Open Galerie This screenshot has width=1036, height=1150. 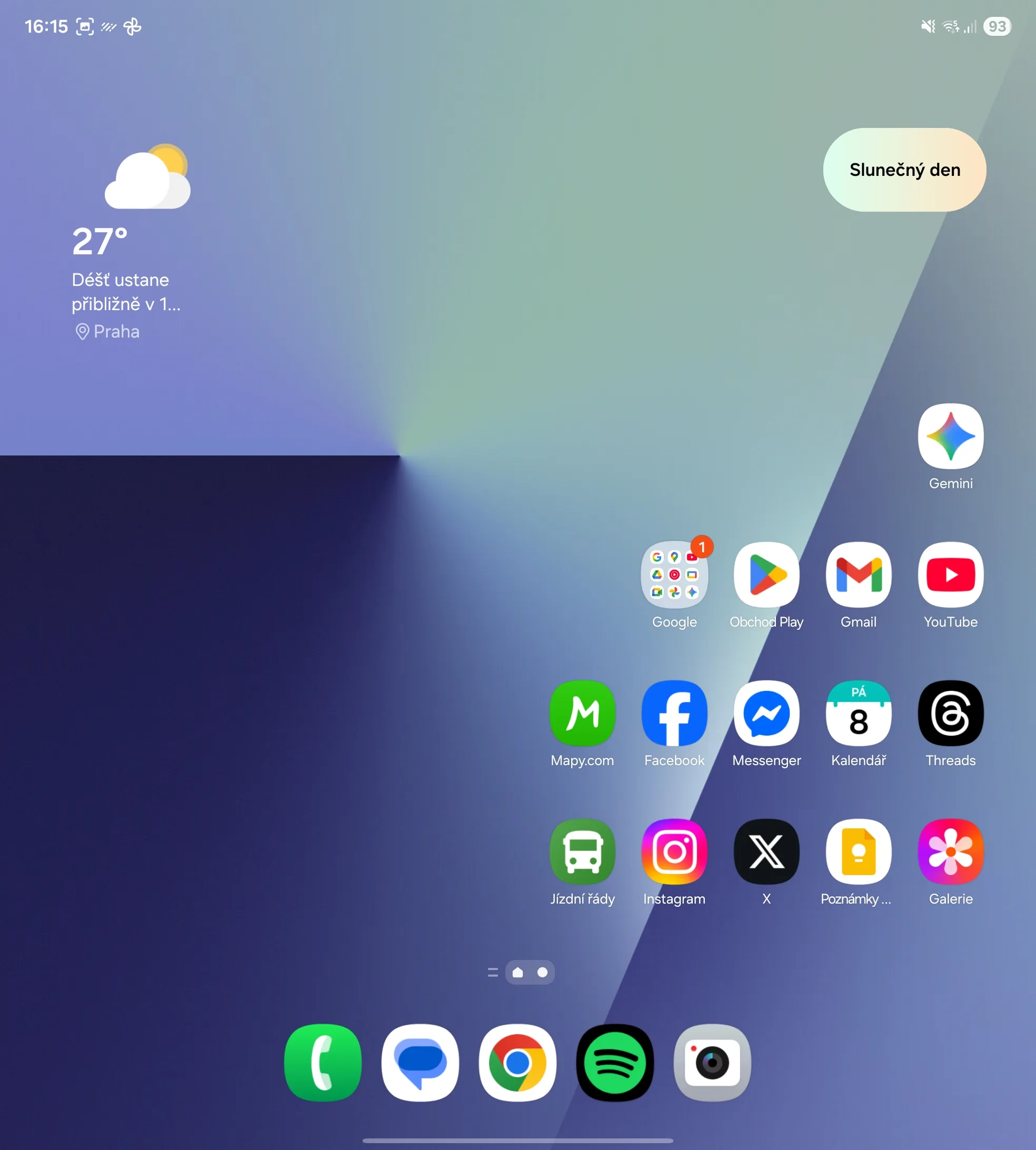pos(950,851)
